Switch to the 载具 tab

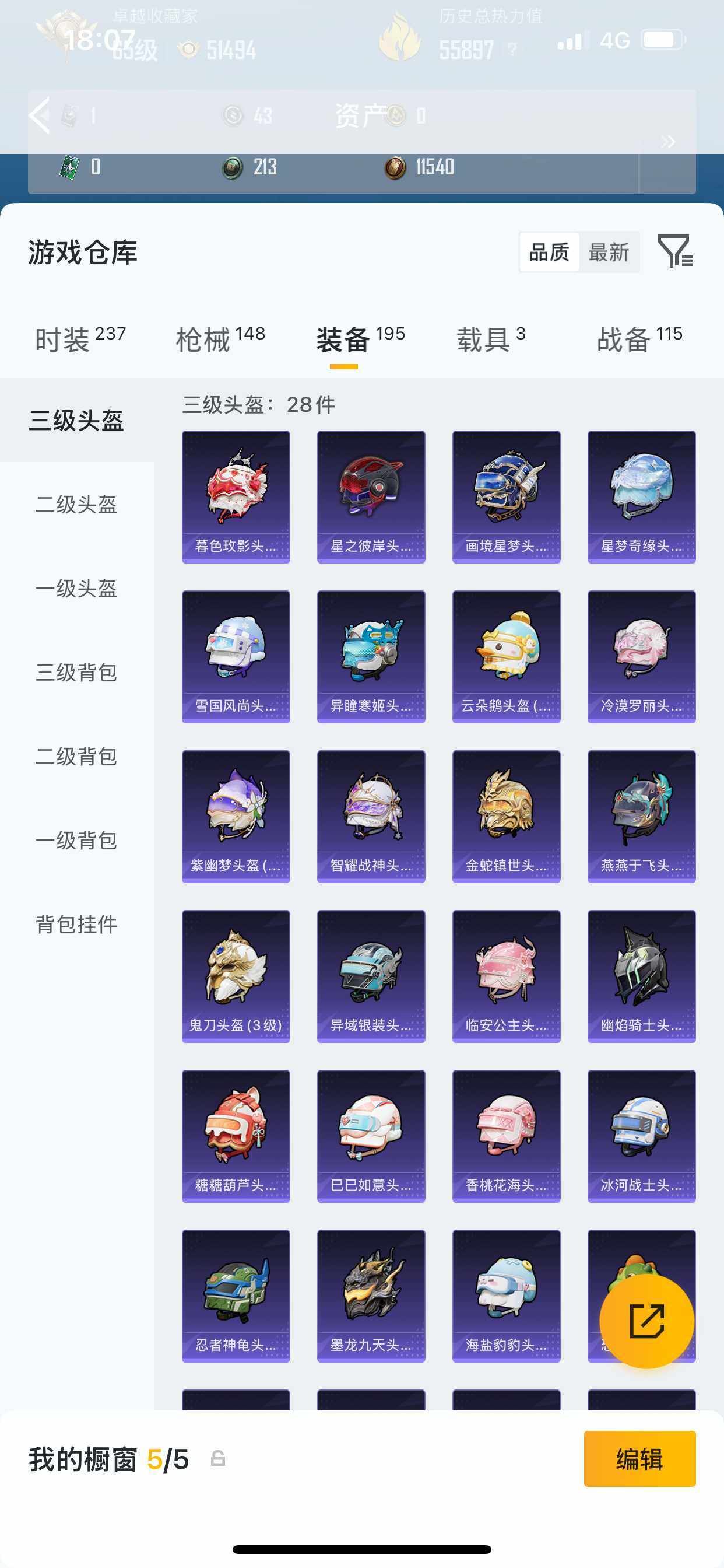490,339
